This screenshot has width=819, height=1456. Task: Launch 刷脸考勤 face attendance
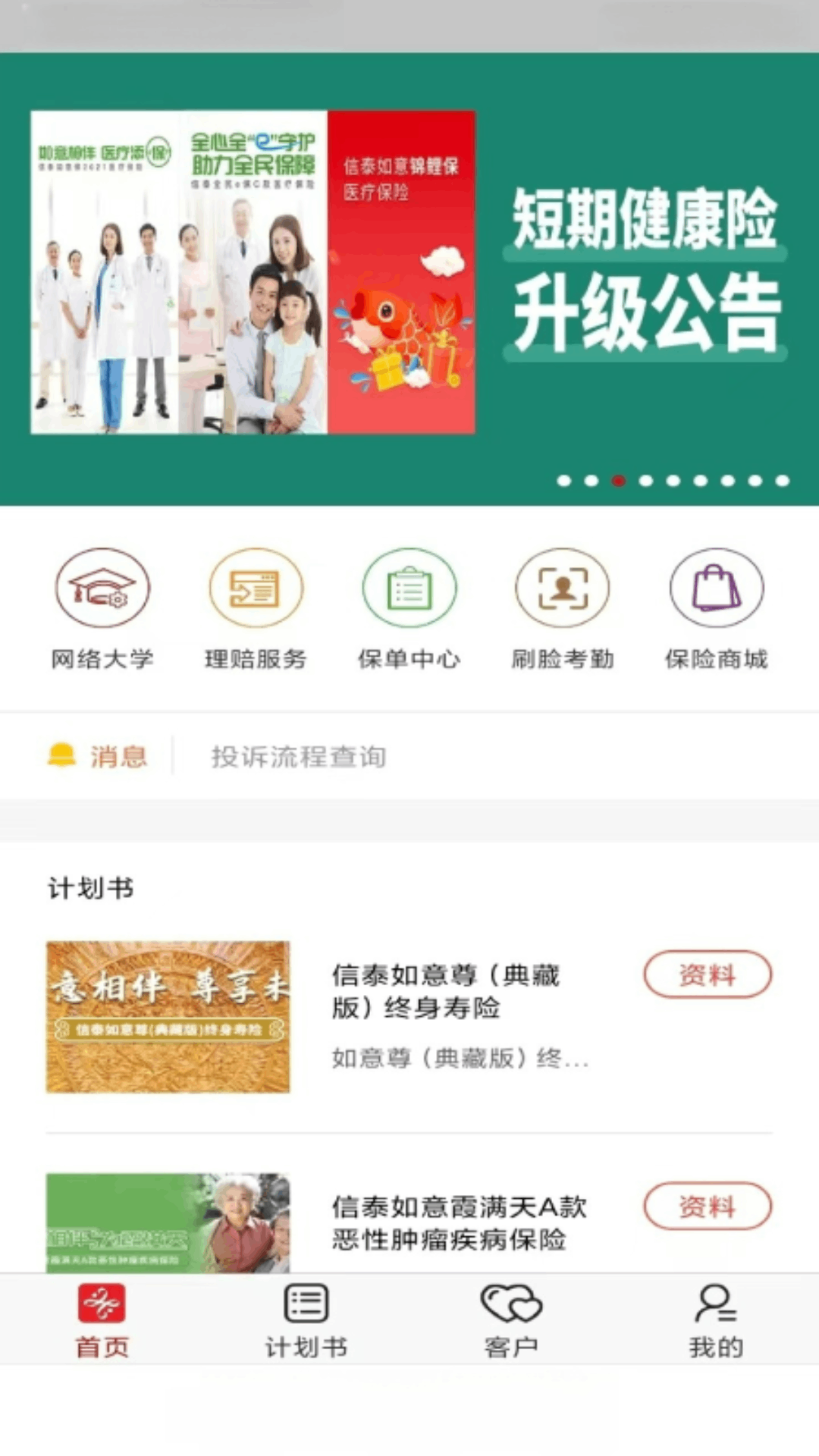click(563, 608)
